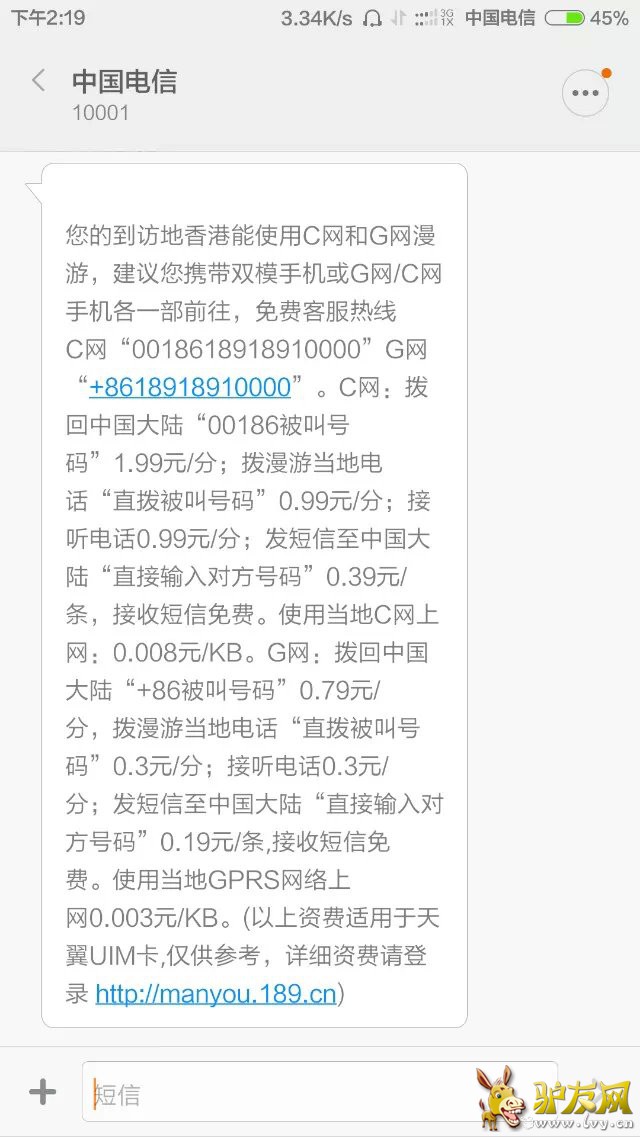Tap the +8618918910000 phone number link
Screen dimensions: 640x1137
(x=189, y=387)
